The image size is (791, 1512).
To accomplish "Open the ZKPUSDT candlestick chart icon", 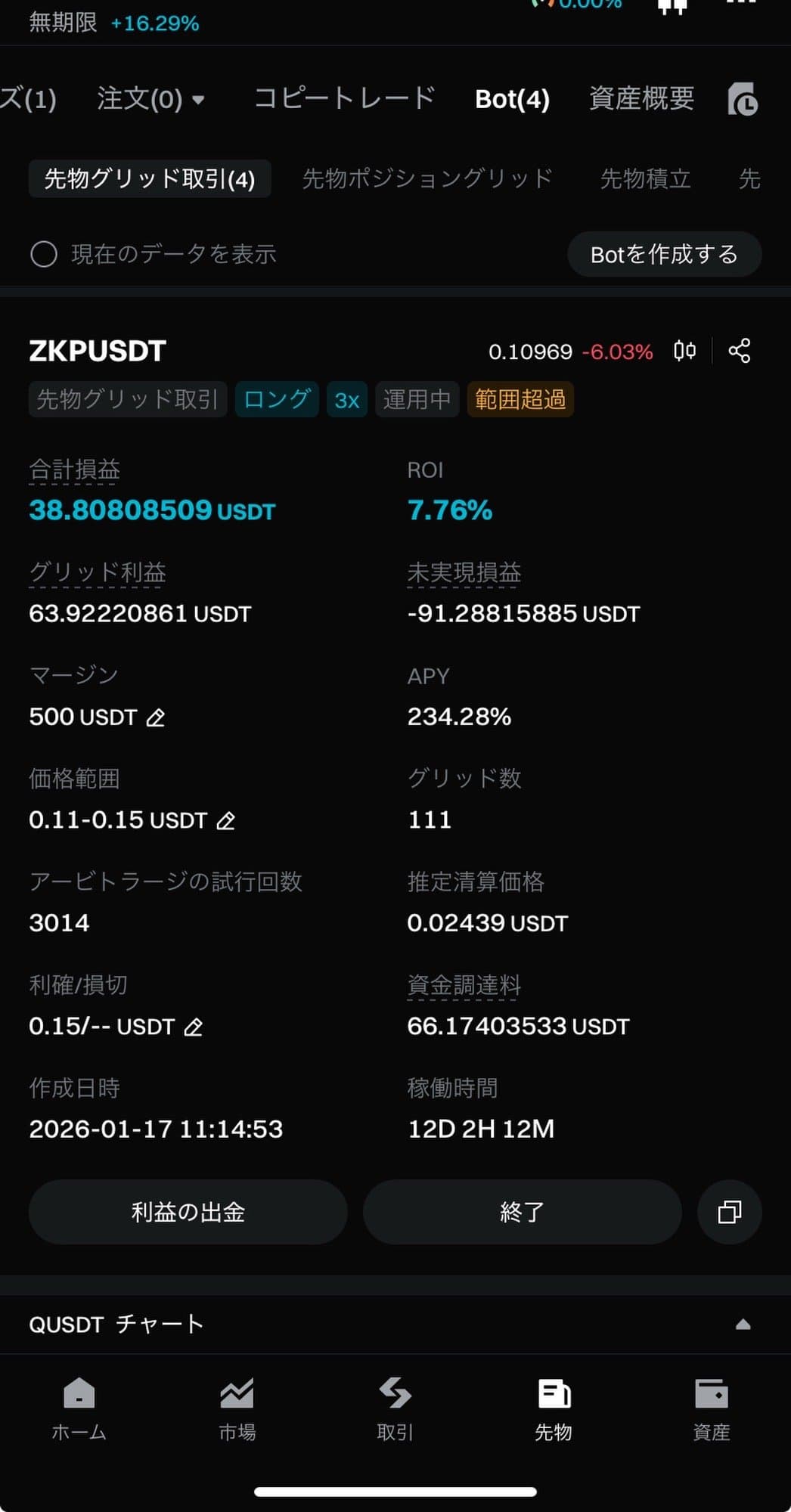I will (x=684, y=351).
